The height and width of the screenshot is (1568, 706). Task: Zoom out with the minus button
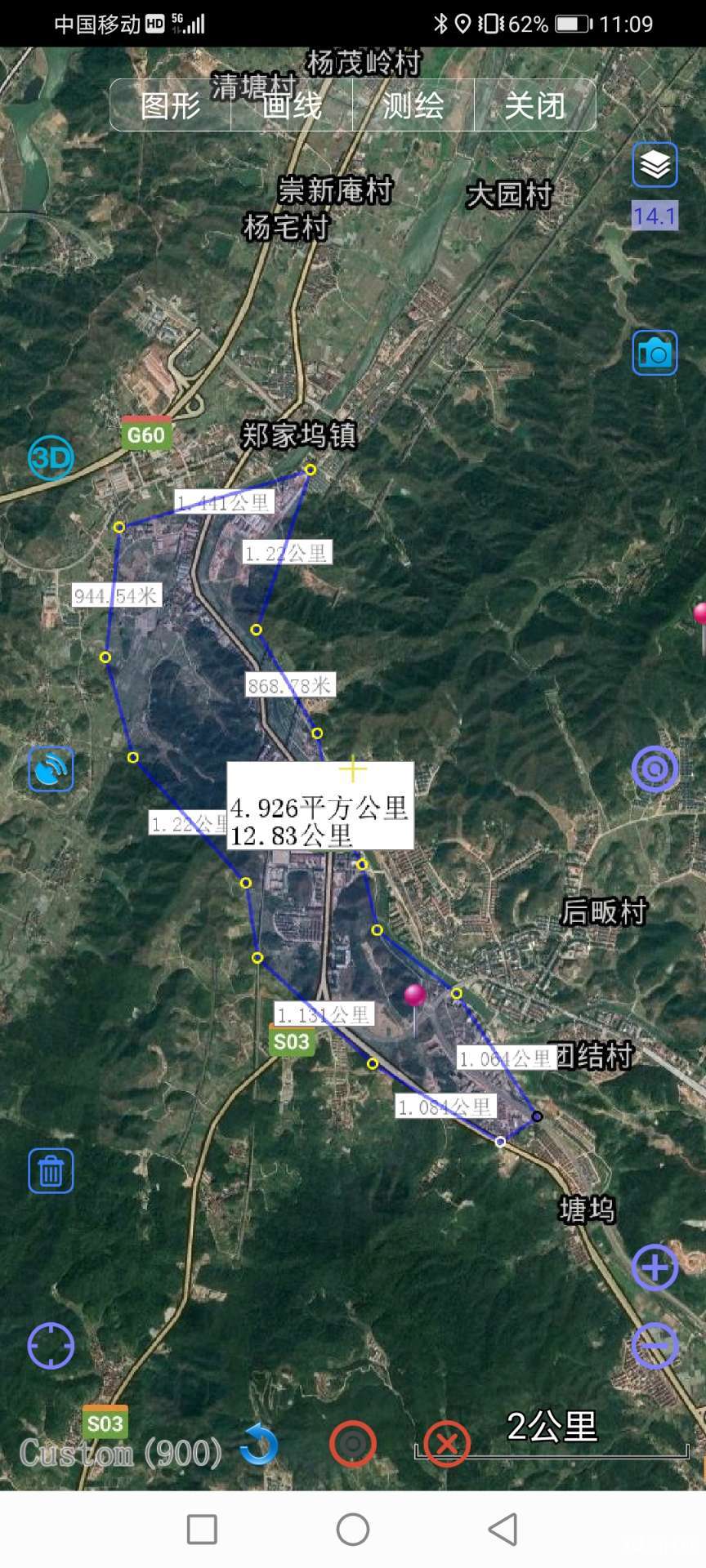coord(655,1345)
